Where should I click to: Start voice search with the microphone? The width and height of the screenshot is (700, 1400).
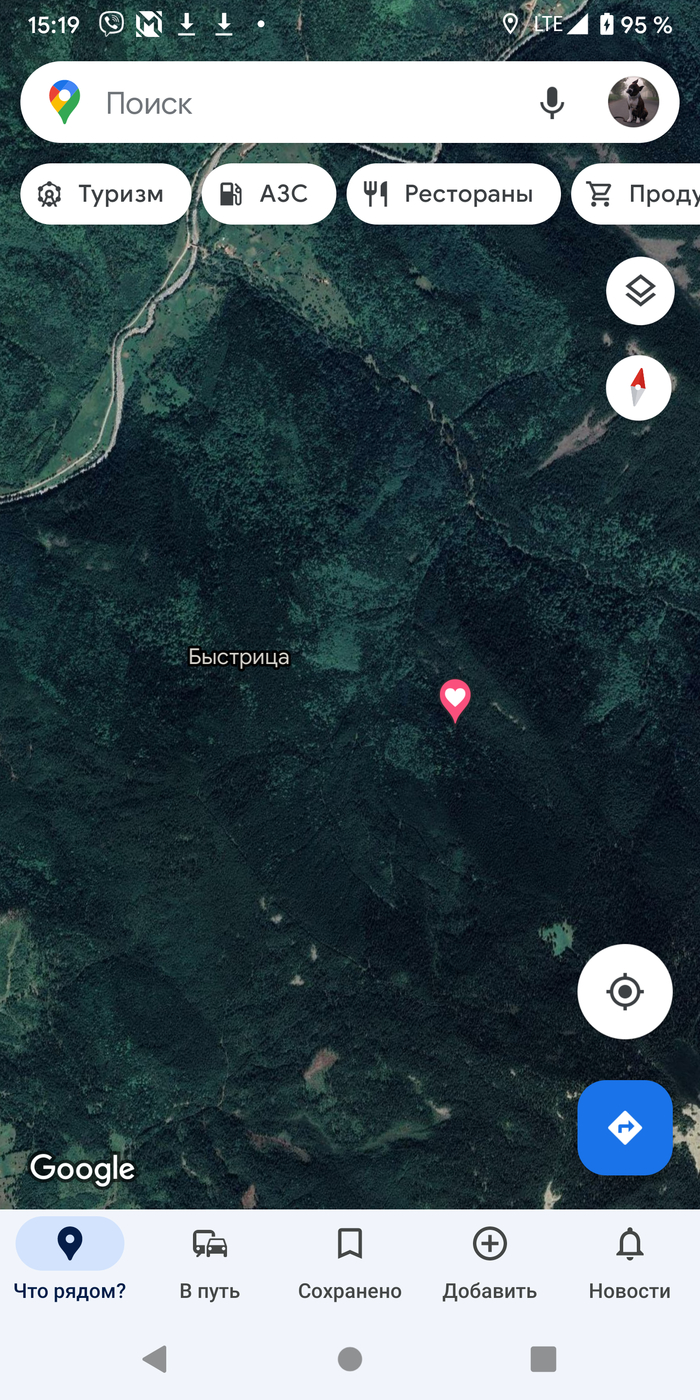pyautogui.click(x=552, y=103)
